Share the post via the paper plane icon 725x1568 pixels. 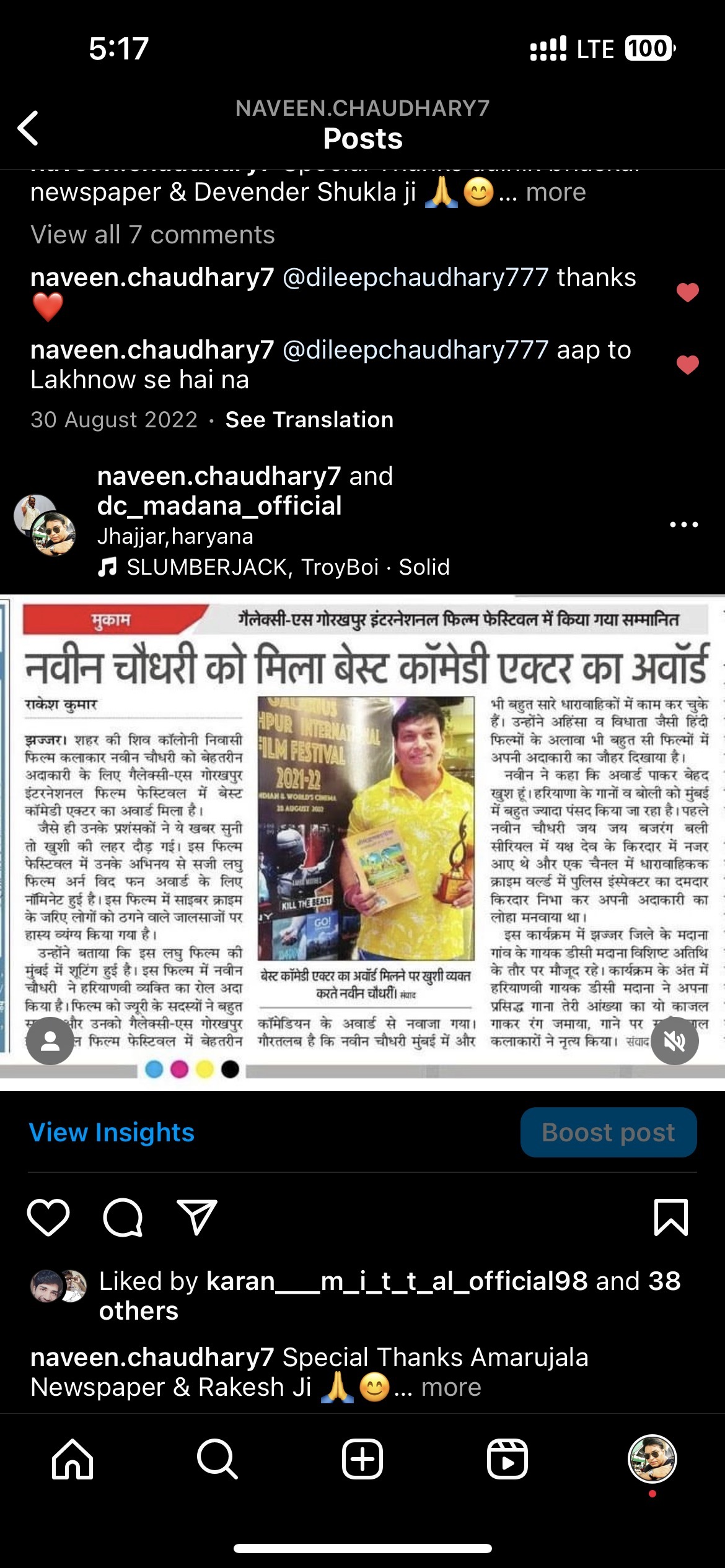197,1217
